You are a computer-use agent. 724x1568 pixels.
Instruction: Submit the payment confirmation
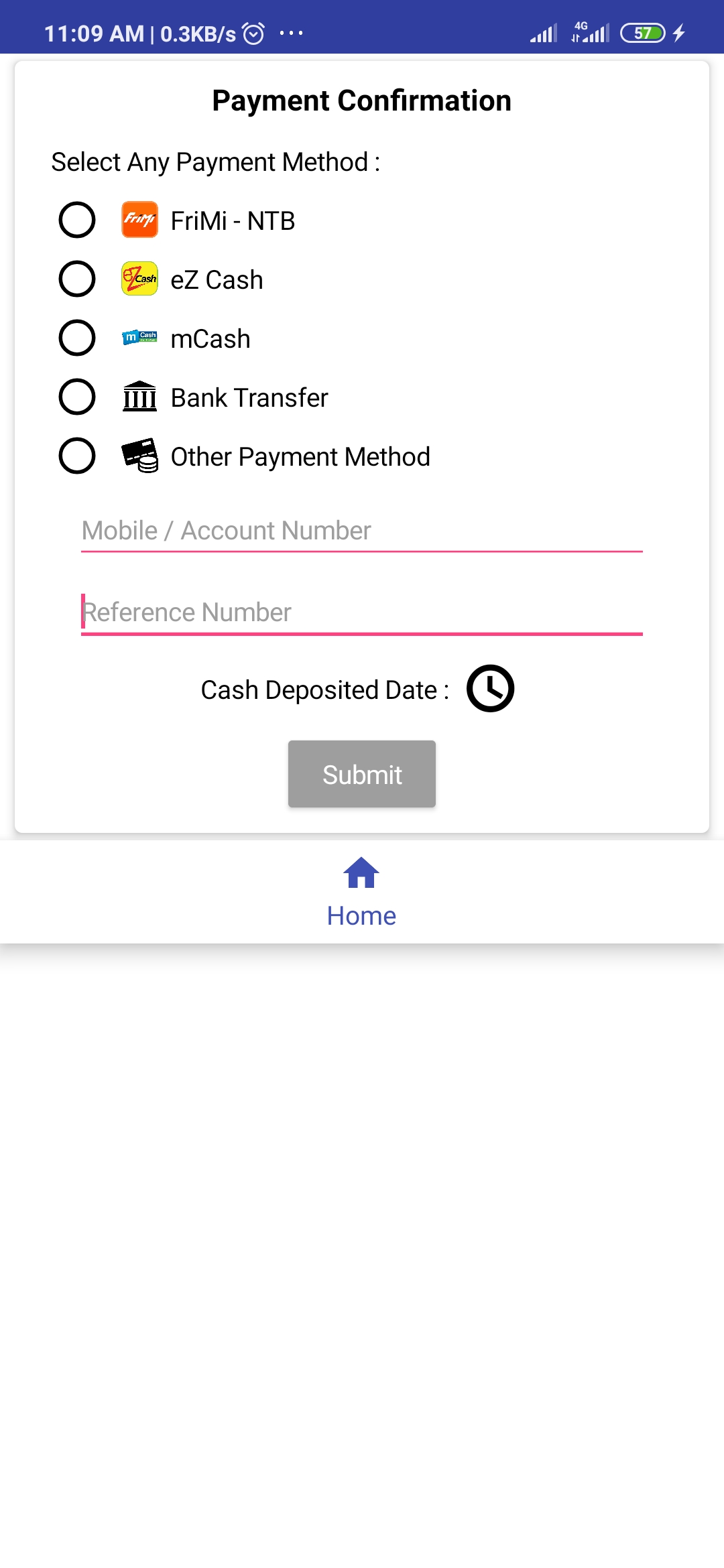point(362,774)
